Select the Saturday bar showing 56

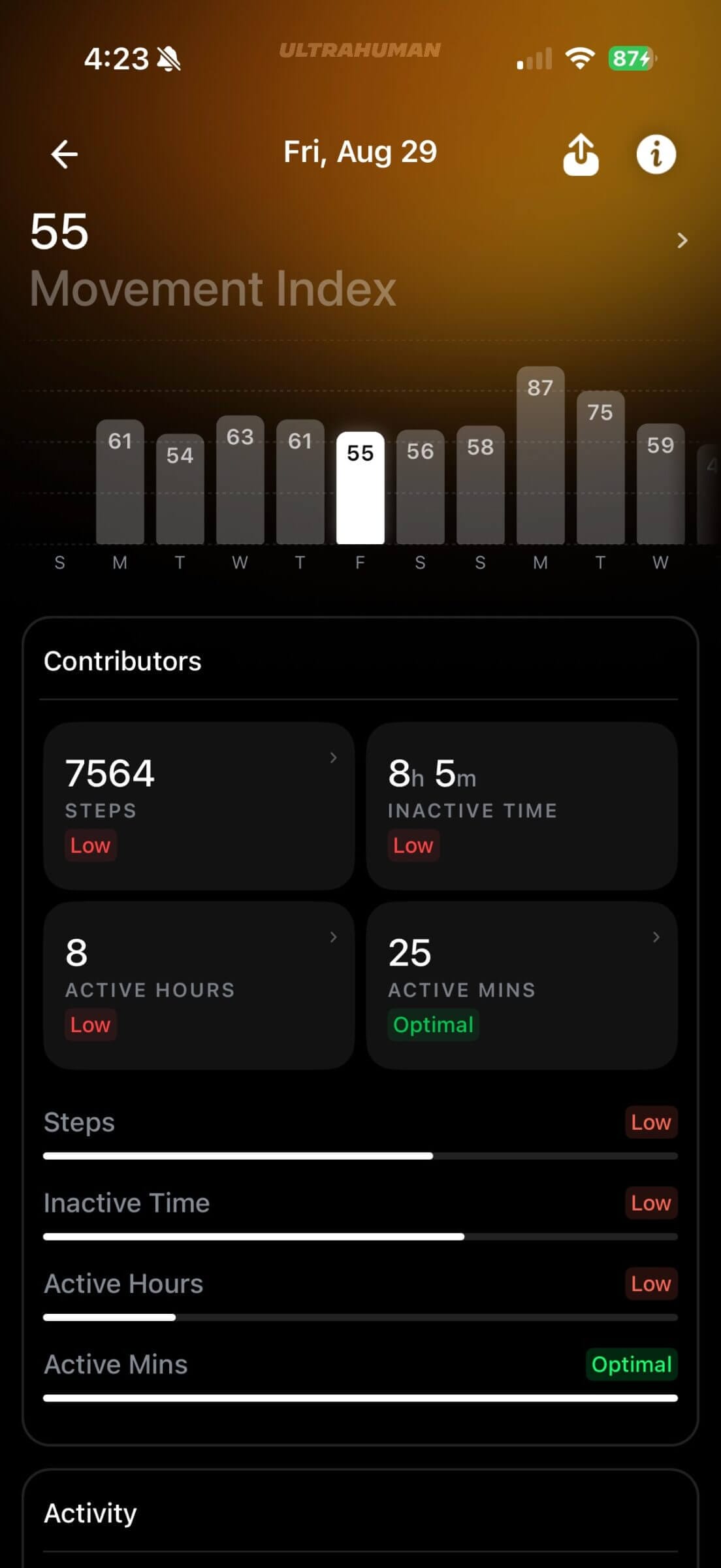pyautogui.click(x=420, y=487)
